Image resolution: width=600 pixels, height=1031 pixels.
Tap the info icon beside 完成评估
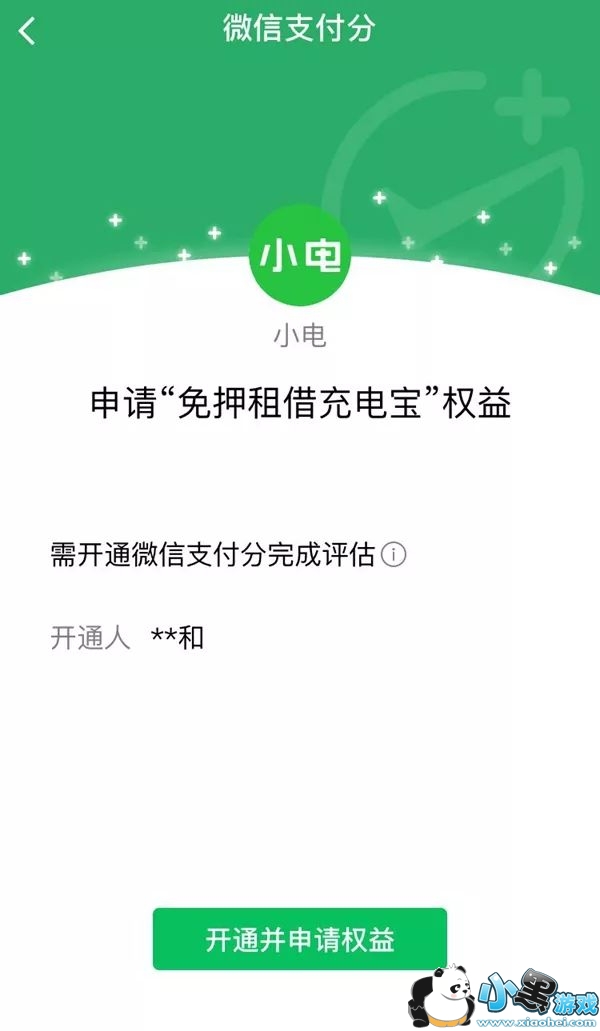(394, 554)
